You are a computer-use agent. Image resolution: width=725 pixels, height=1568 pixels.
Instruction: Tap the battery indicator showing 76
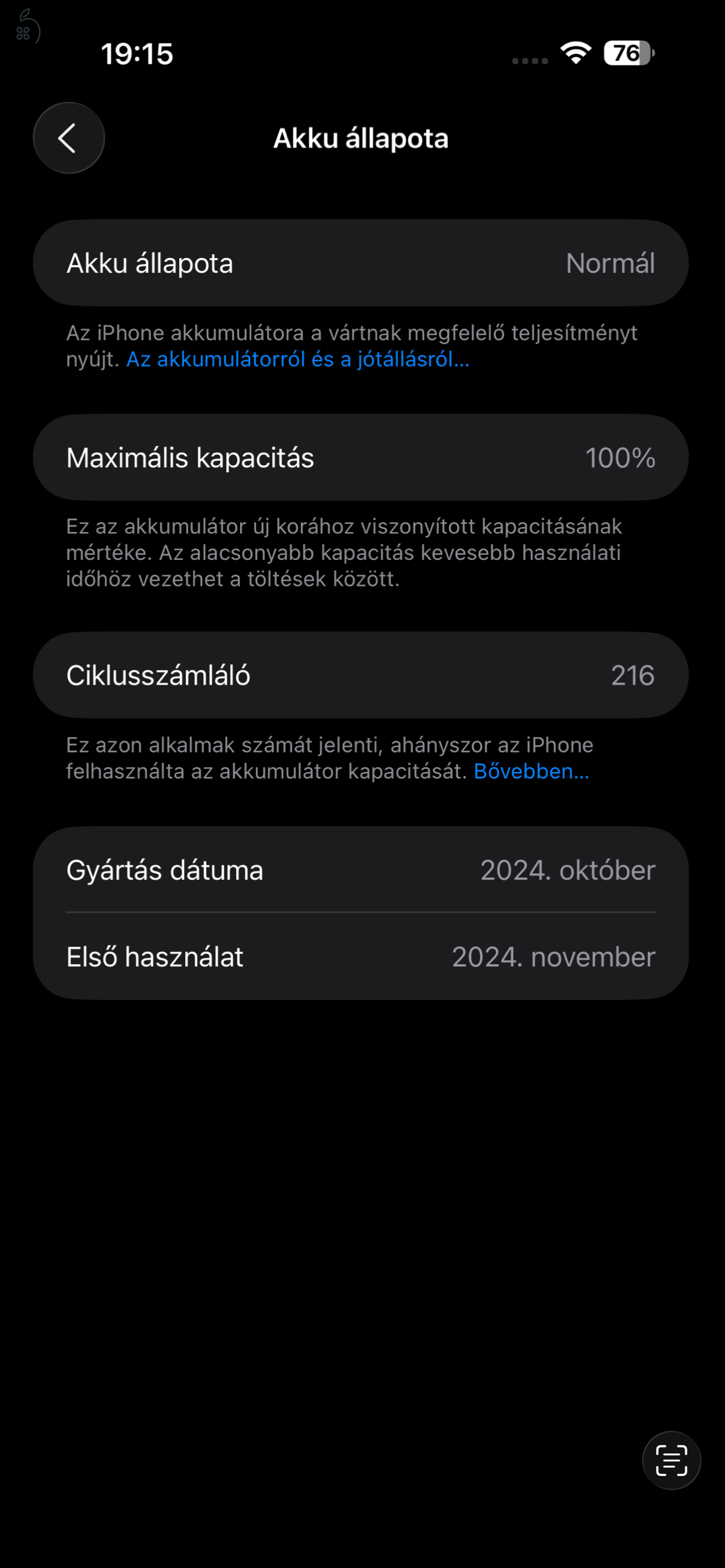626,55
